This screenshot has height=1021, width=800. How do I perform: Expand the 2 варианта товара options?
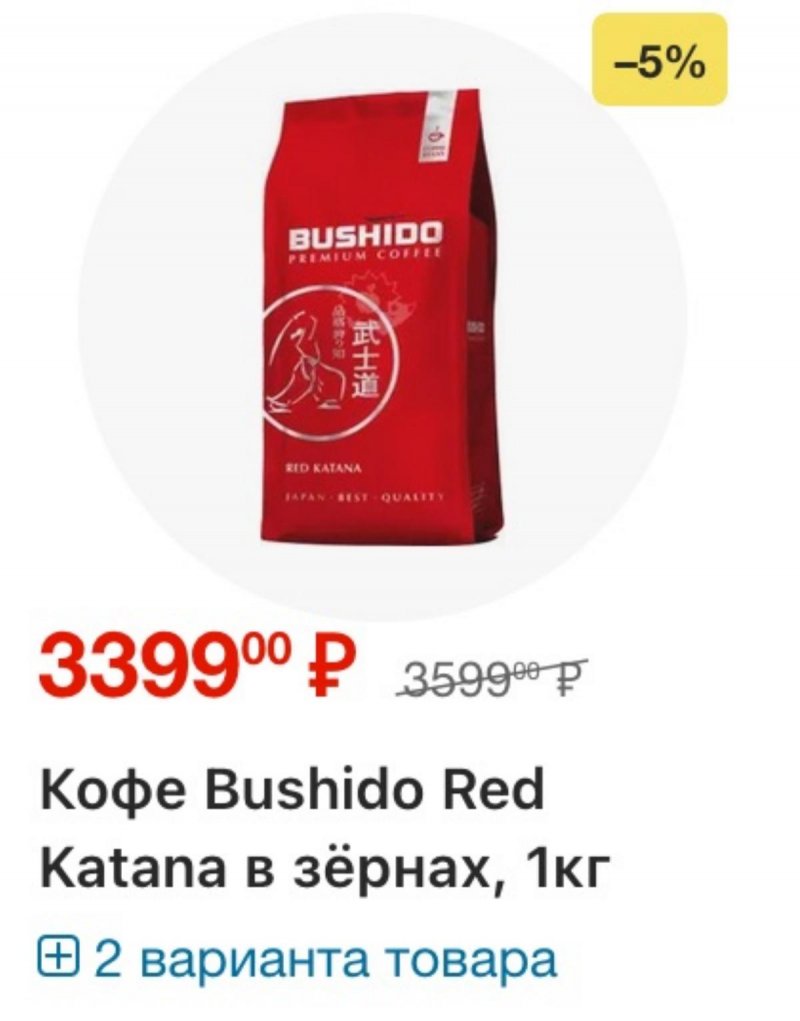297,959
